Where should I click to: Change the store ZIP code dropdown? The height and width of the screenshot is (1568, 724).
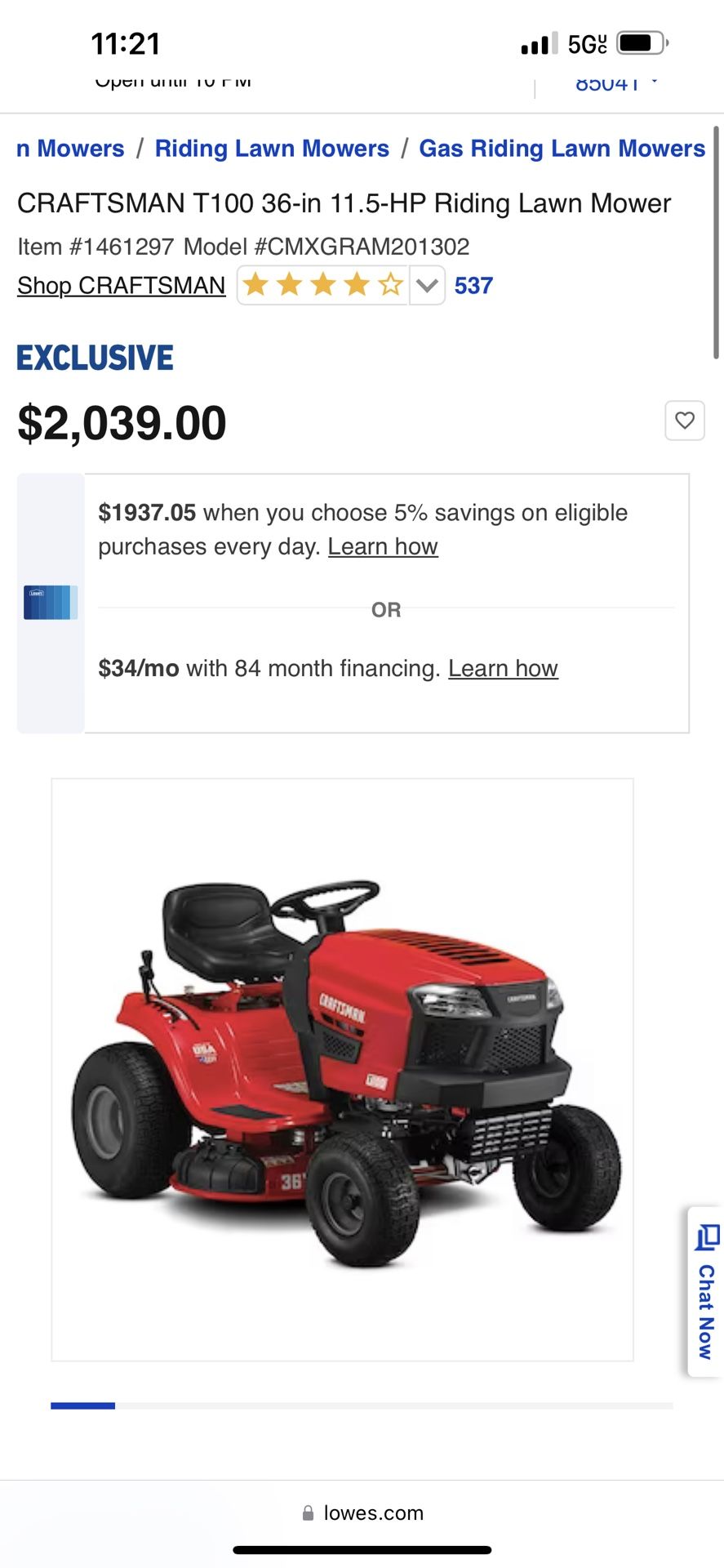pos(616,82)
